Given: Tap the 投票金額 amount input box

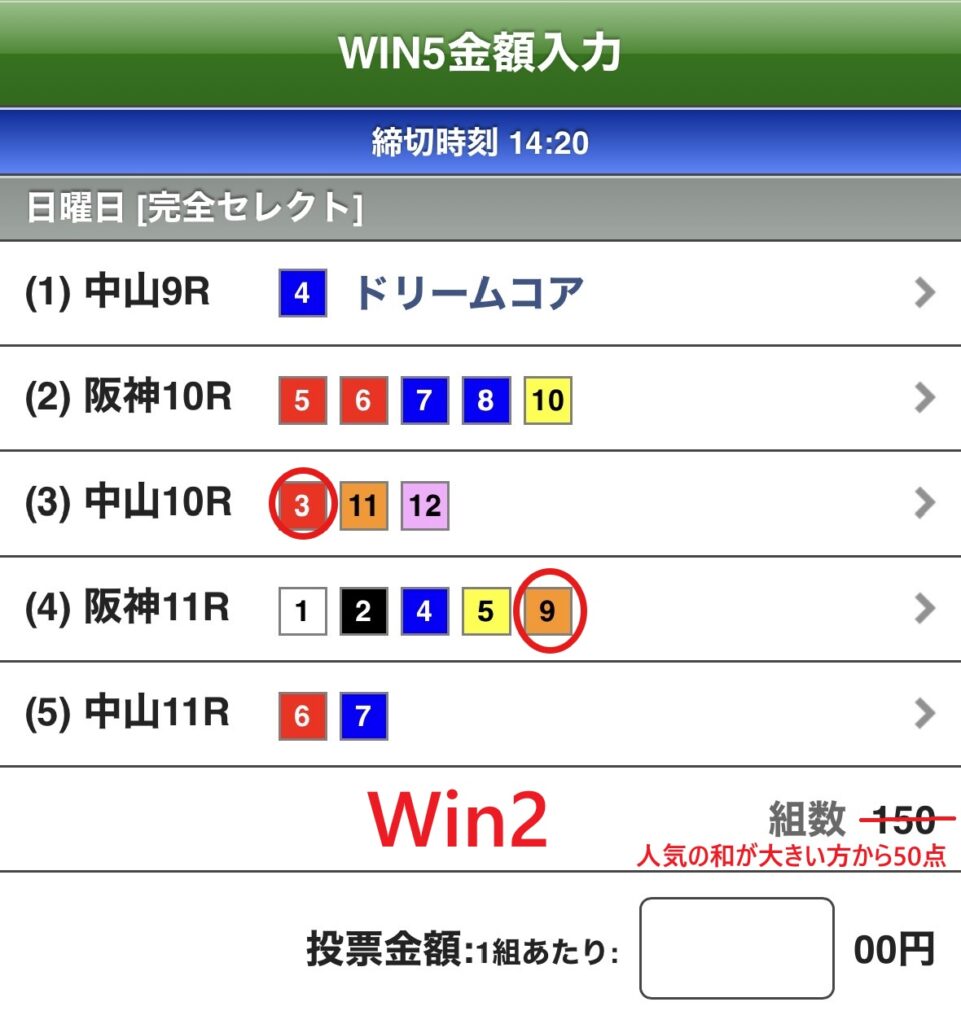Looking at the screenshot, I should pos(736,948).
